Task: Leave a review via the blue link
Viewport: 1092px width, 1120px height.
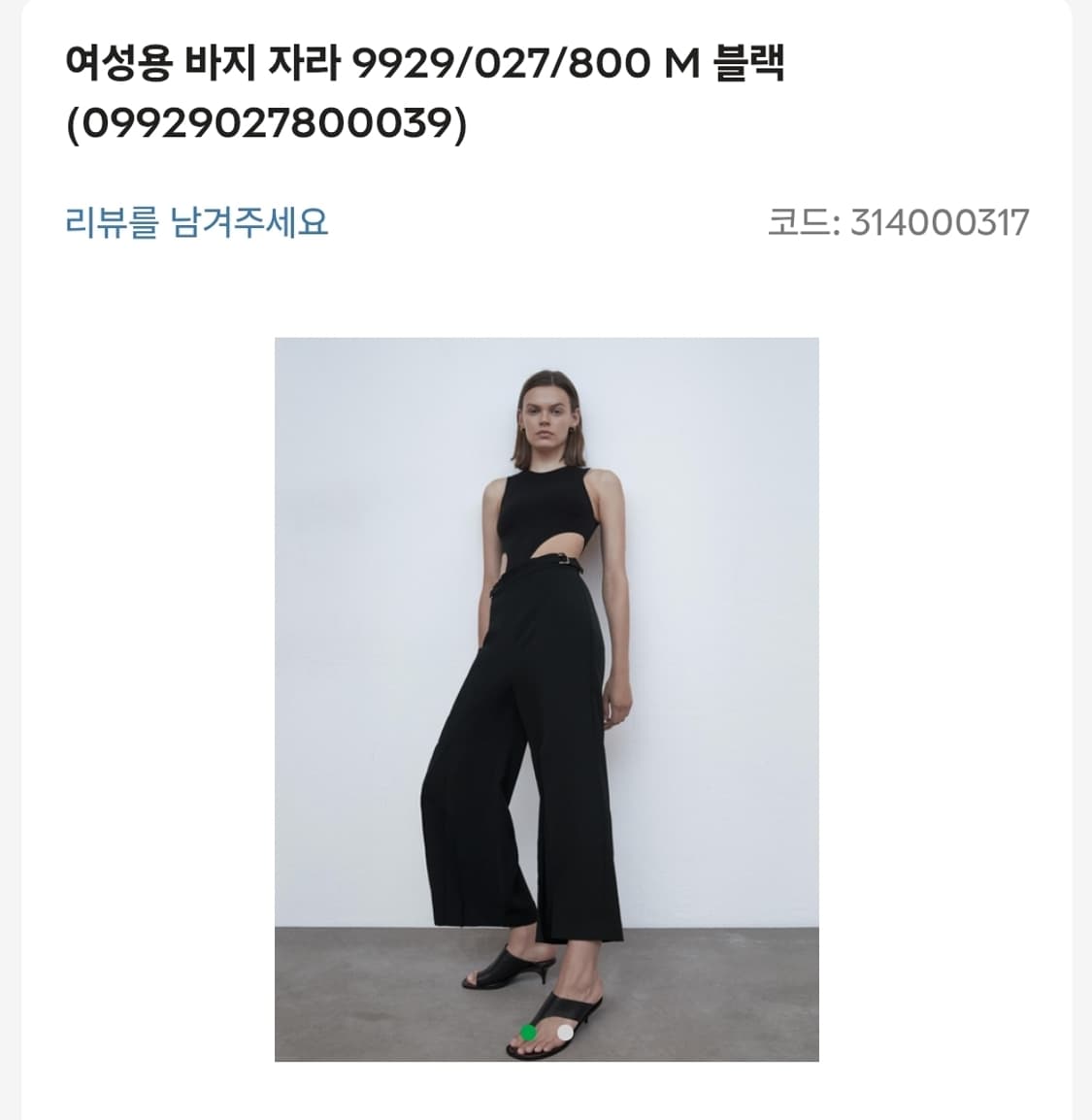Action: [x=199, y=221]
